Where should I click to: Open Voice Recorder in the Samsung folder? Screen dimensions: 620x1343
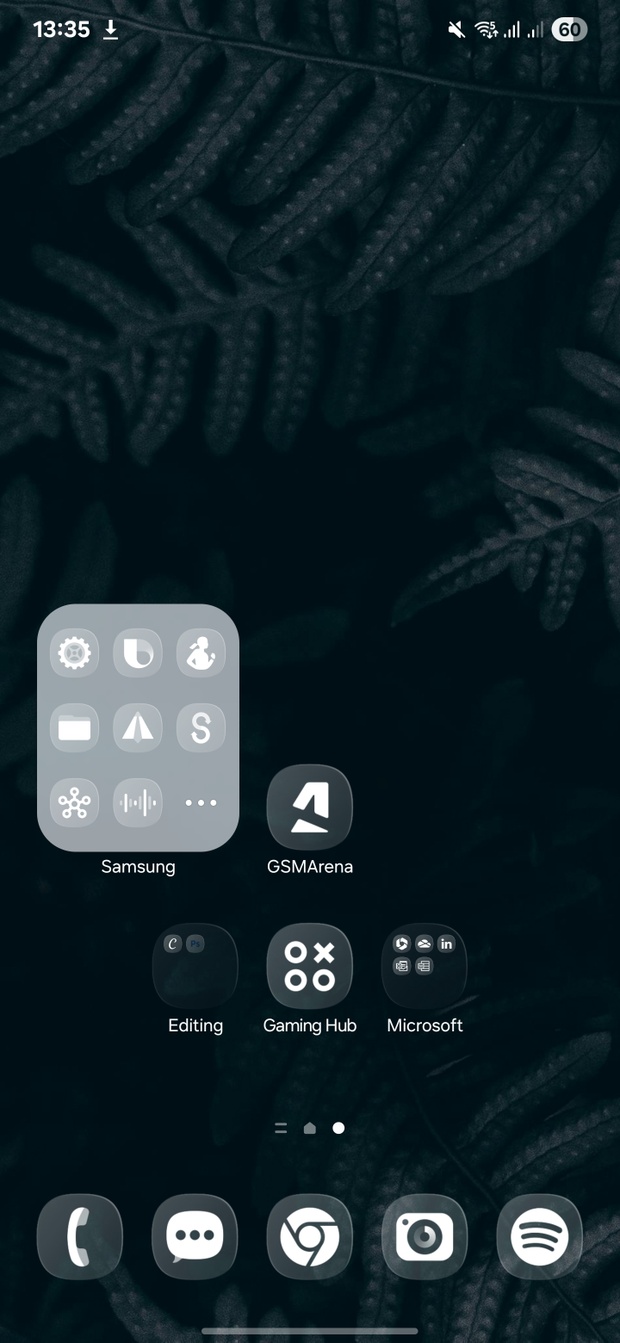(138, 803)
